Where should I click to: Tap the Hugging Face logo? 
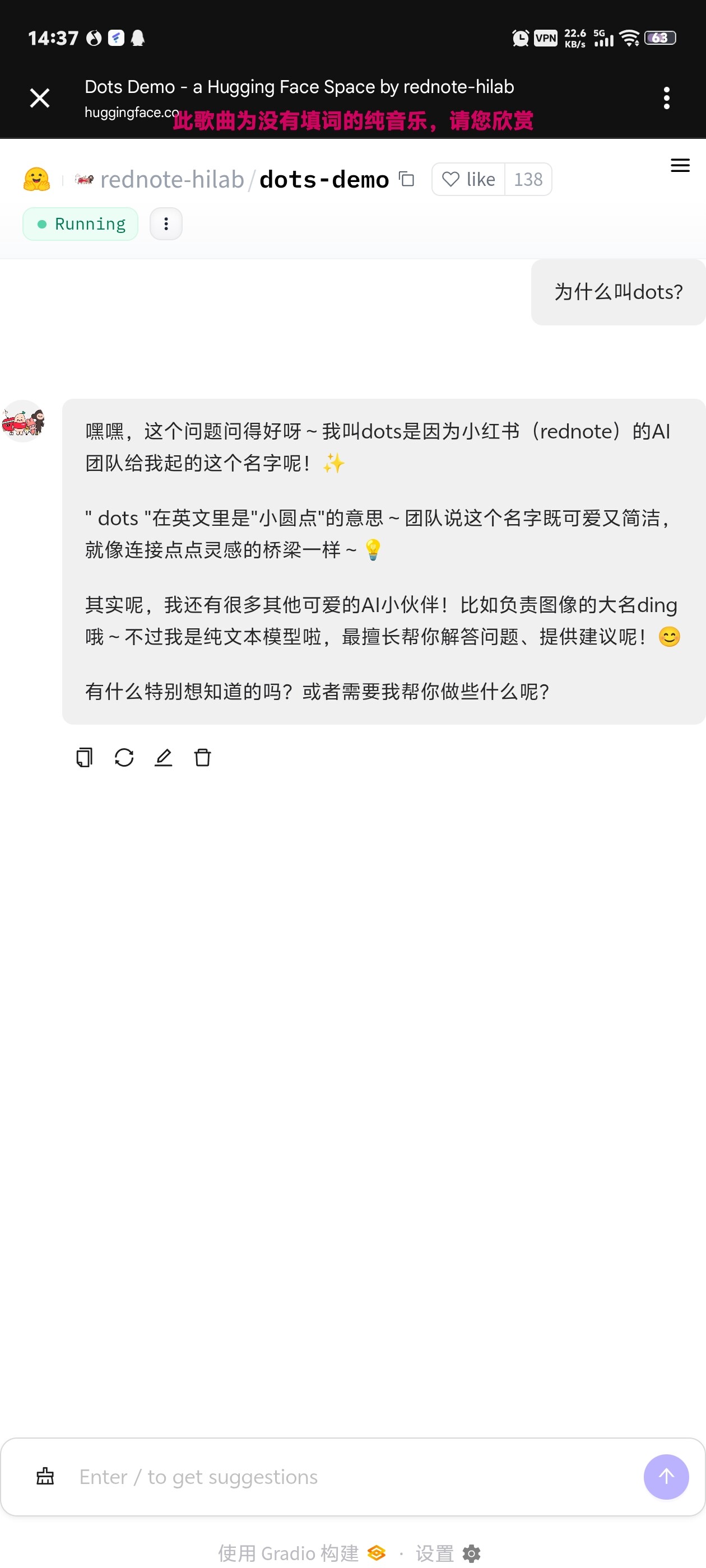tap(36, 179)
